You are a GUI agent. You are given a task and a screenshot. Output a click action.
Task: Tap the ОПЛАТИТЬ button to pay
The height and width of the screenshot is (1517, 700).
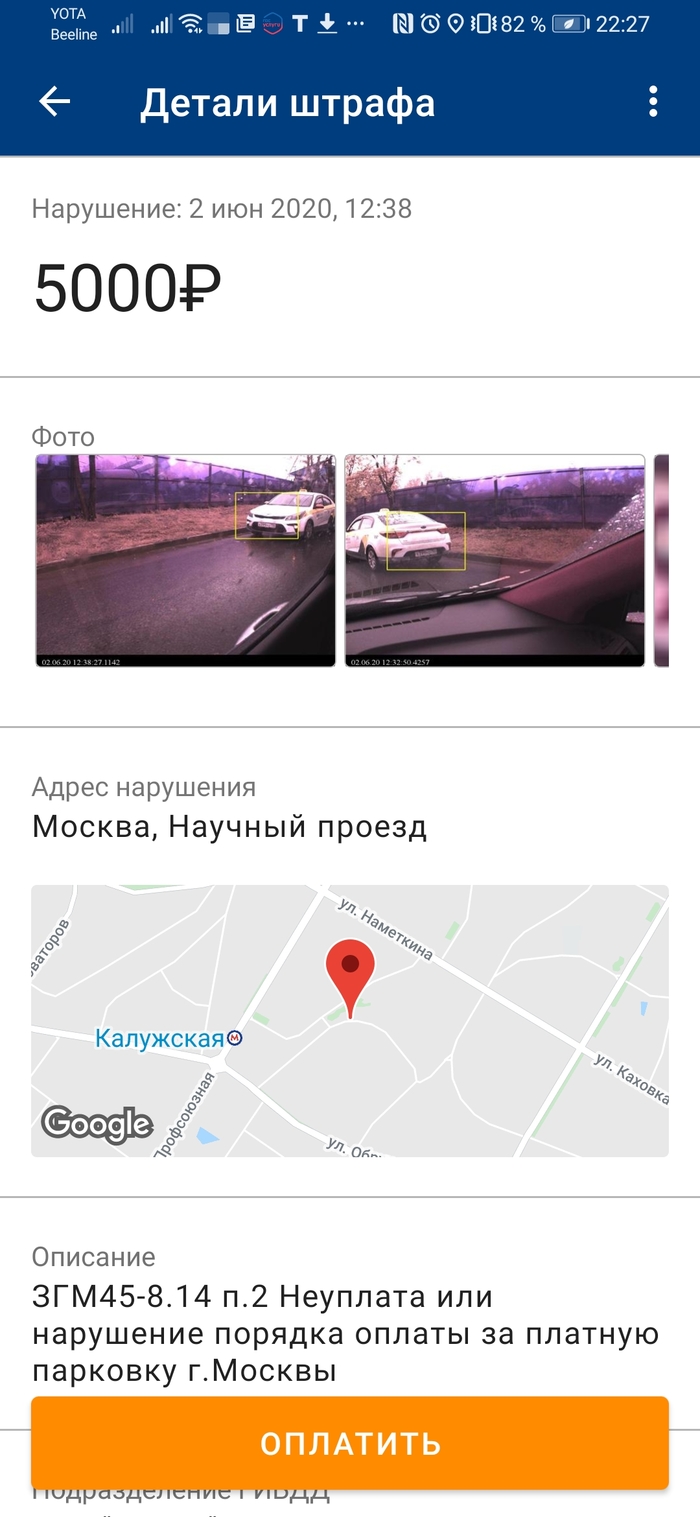(x=349, y=1443)
